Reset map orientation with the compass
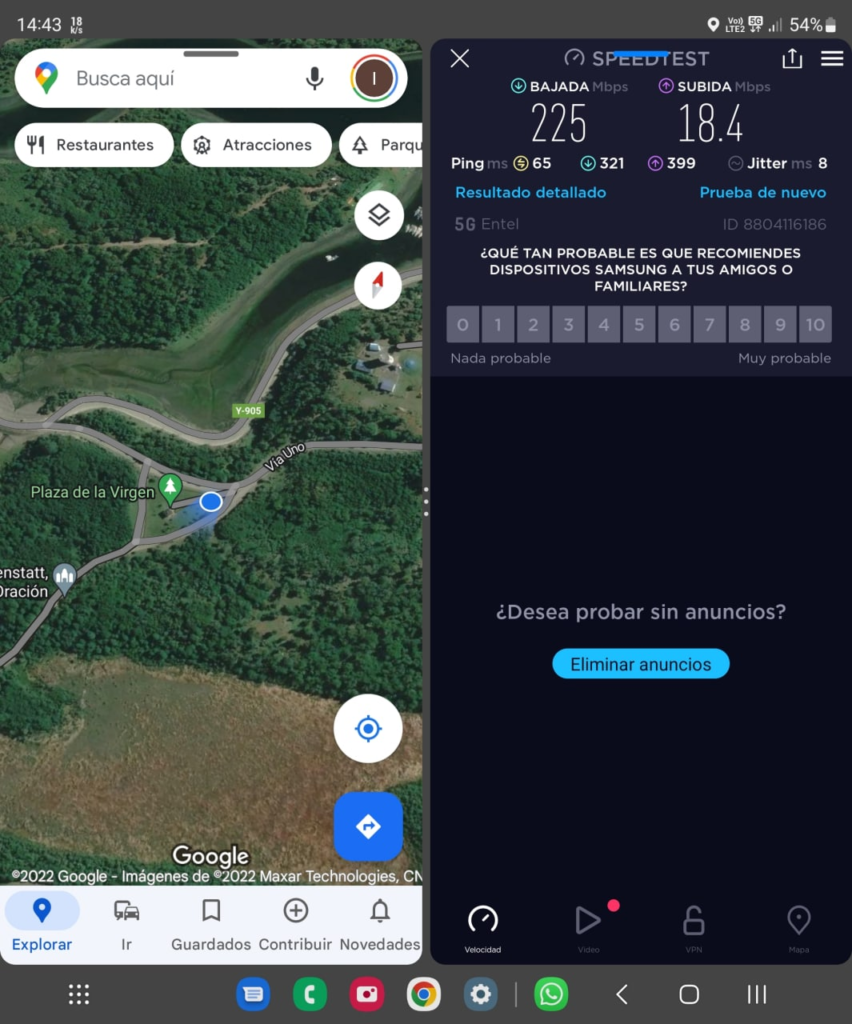This screenshot has width=852, height=1024. [x=378, y=287]
